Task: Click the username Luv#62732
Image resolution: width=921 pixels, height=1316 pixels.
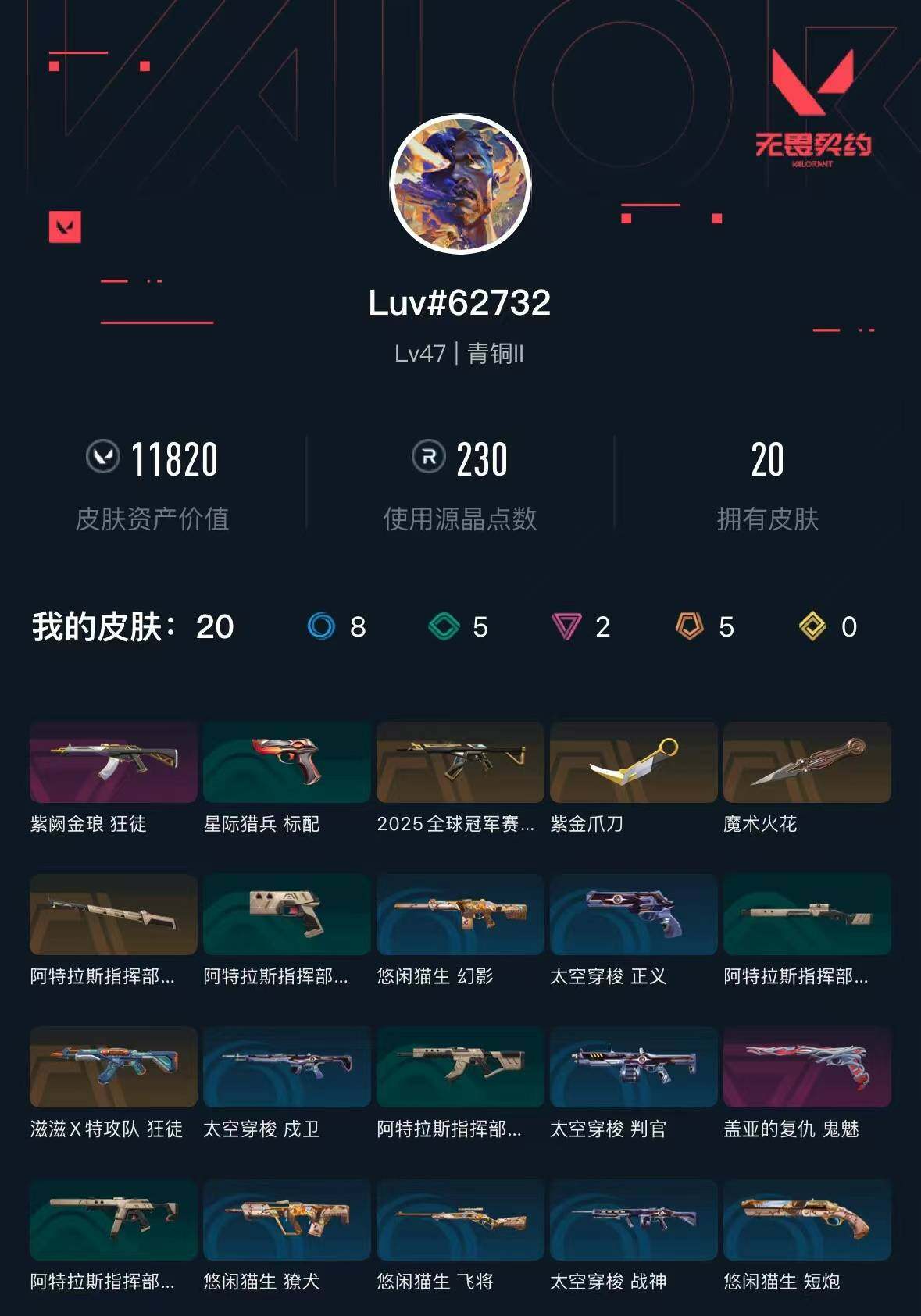Action: point(460,305)
